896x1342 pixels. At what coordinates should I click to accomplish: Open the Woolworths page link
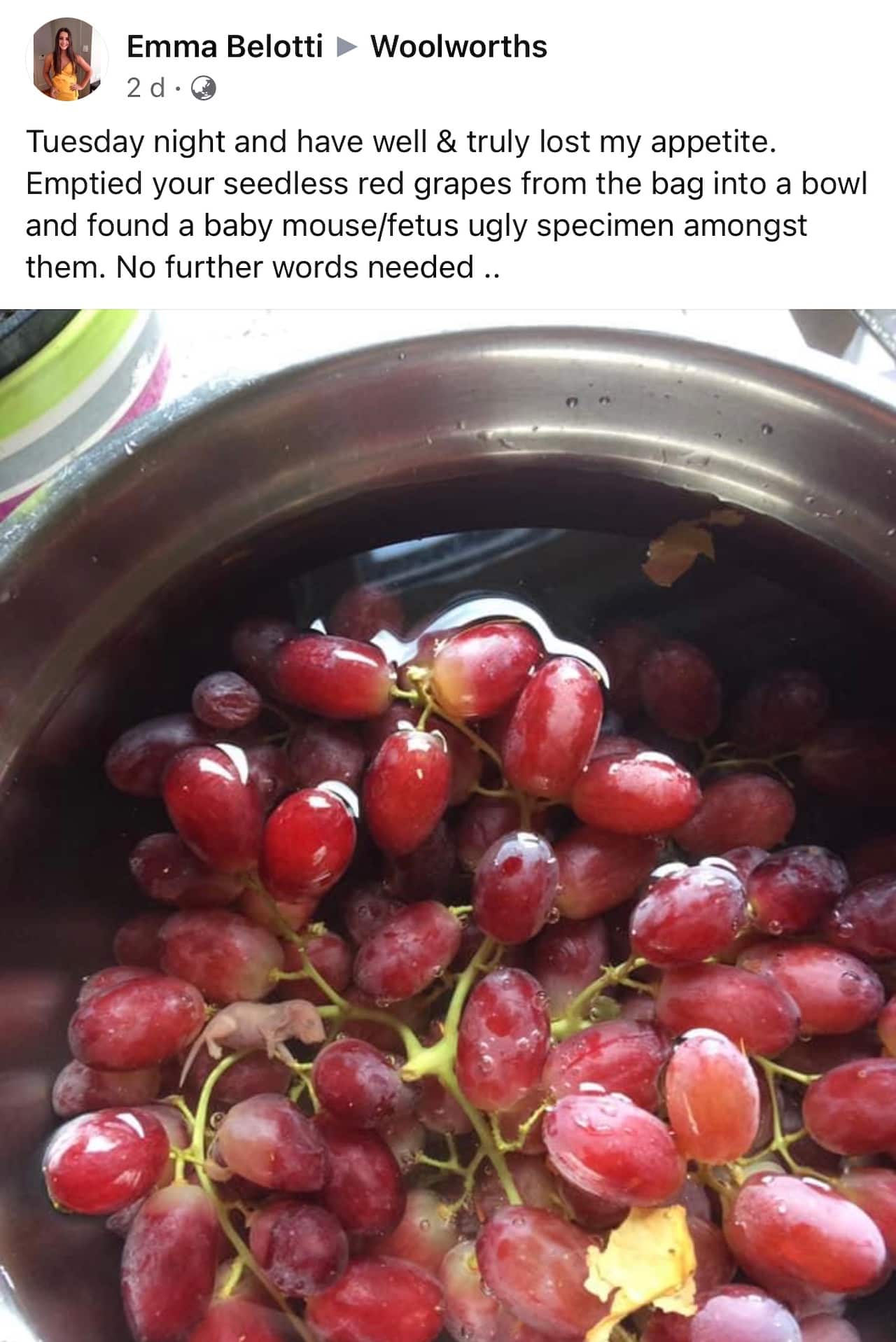pos(458,46)
